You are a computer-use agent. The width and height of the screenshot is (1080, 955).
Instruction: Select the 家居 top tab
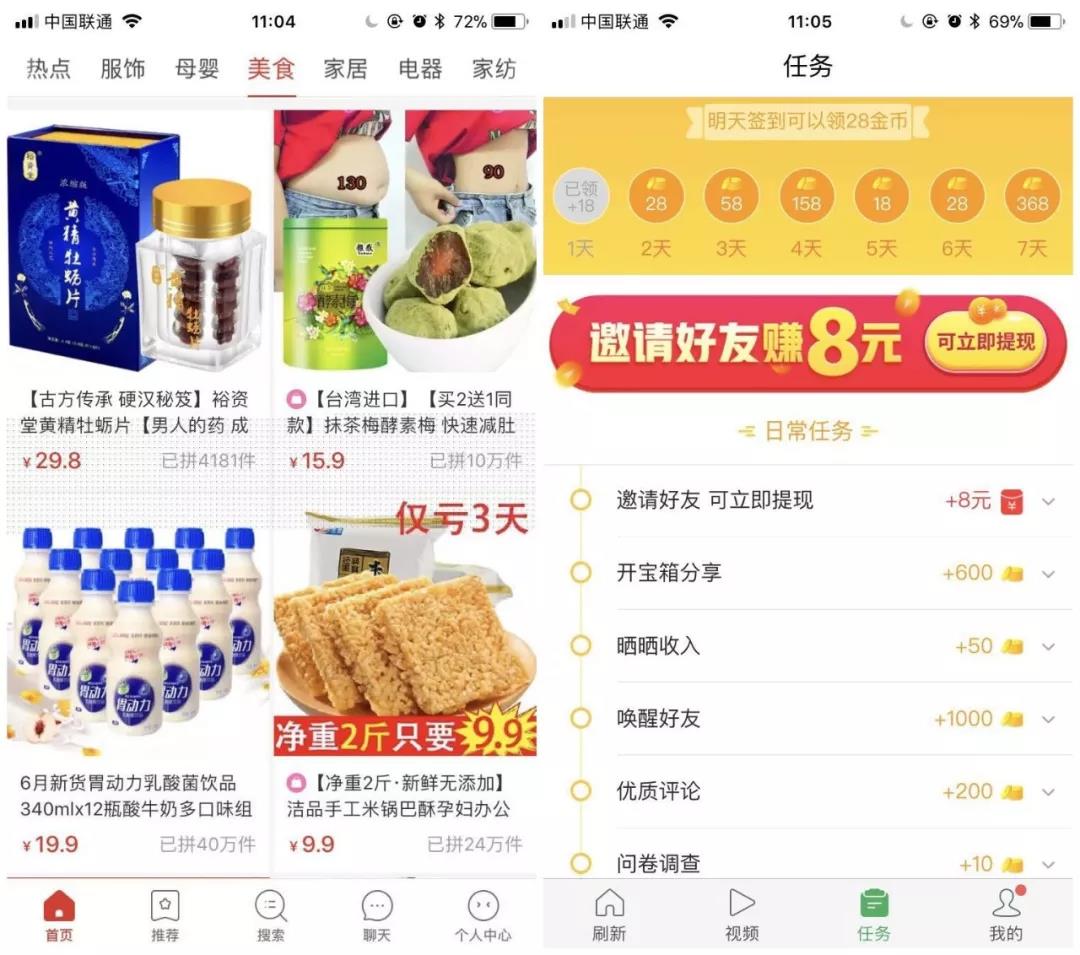point(345,69)
